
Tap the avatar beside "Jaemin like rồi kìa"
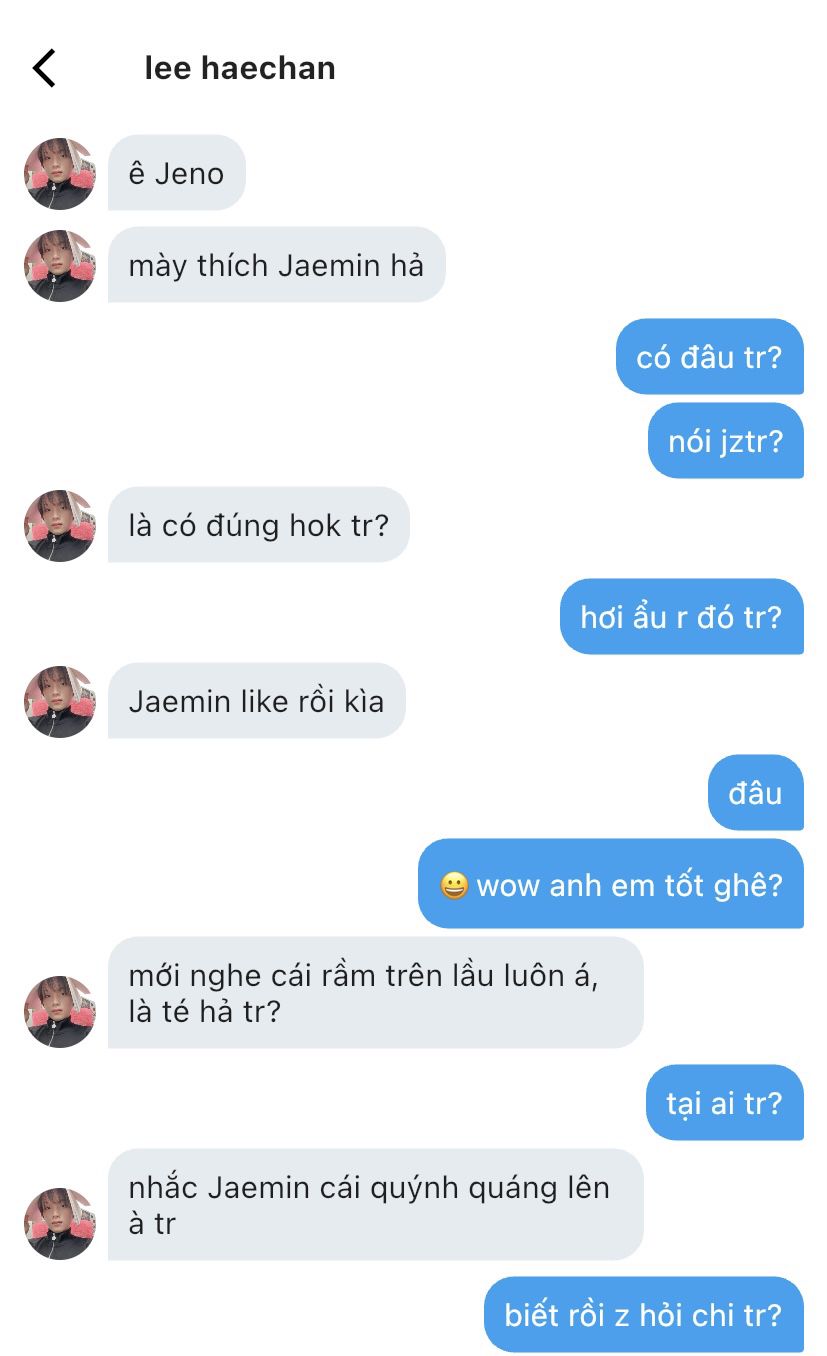[60, 702]
